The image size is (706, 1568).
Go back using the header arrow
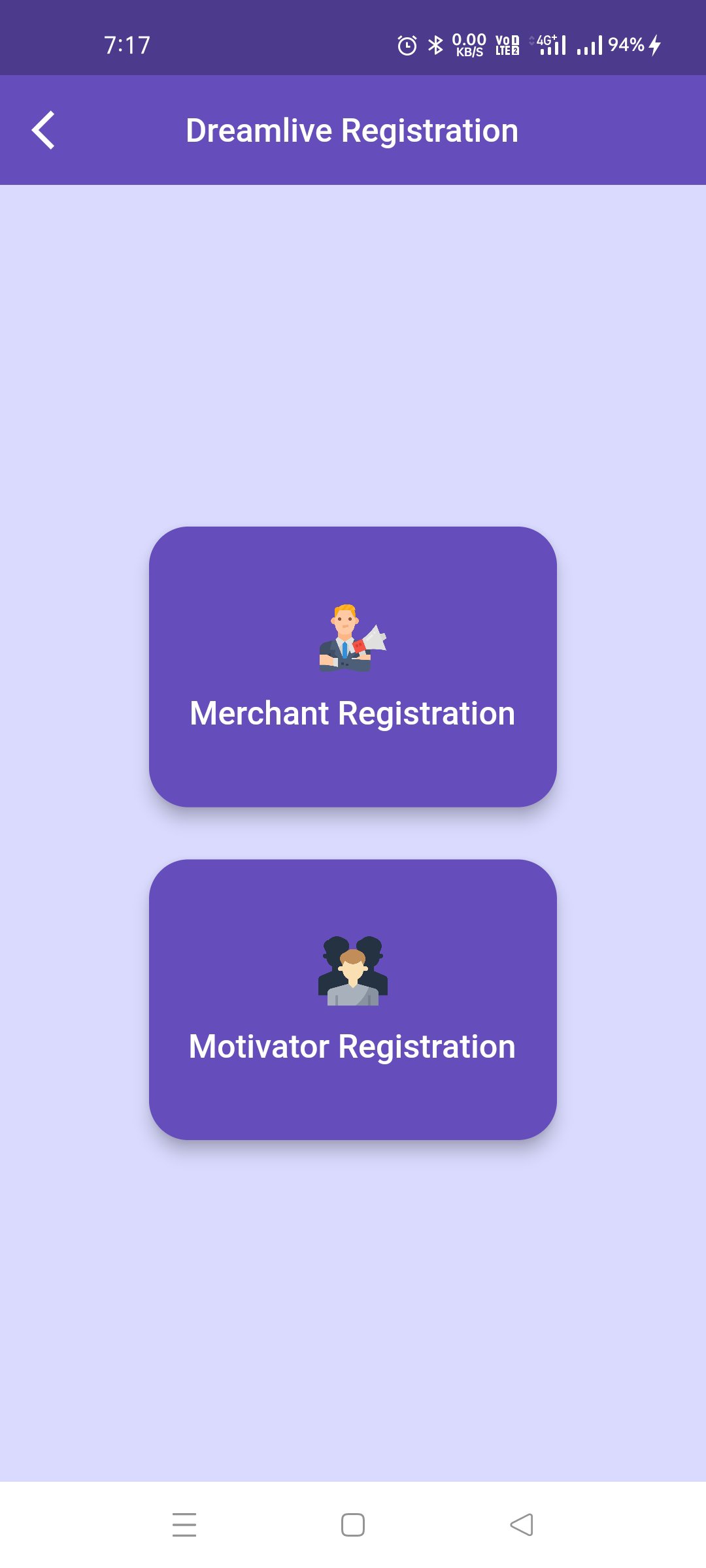pos(43,131)
